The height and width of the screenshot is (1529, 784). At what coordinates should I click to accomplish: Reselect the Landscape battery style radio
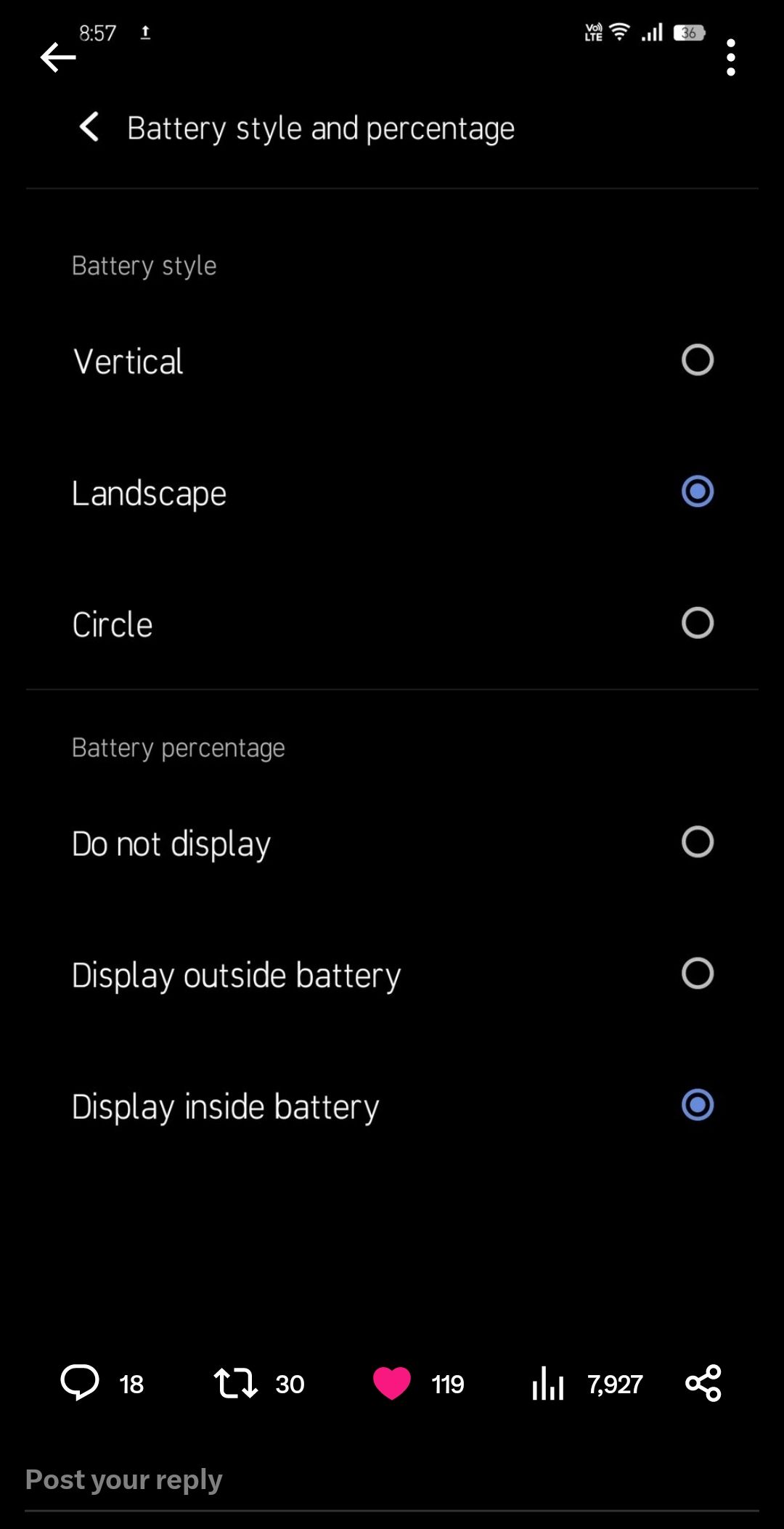[x=698, y=492]
